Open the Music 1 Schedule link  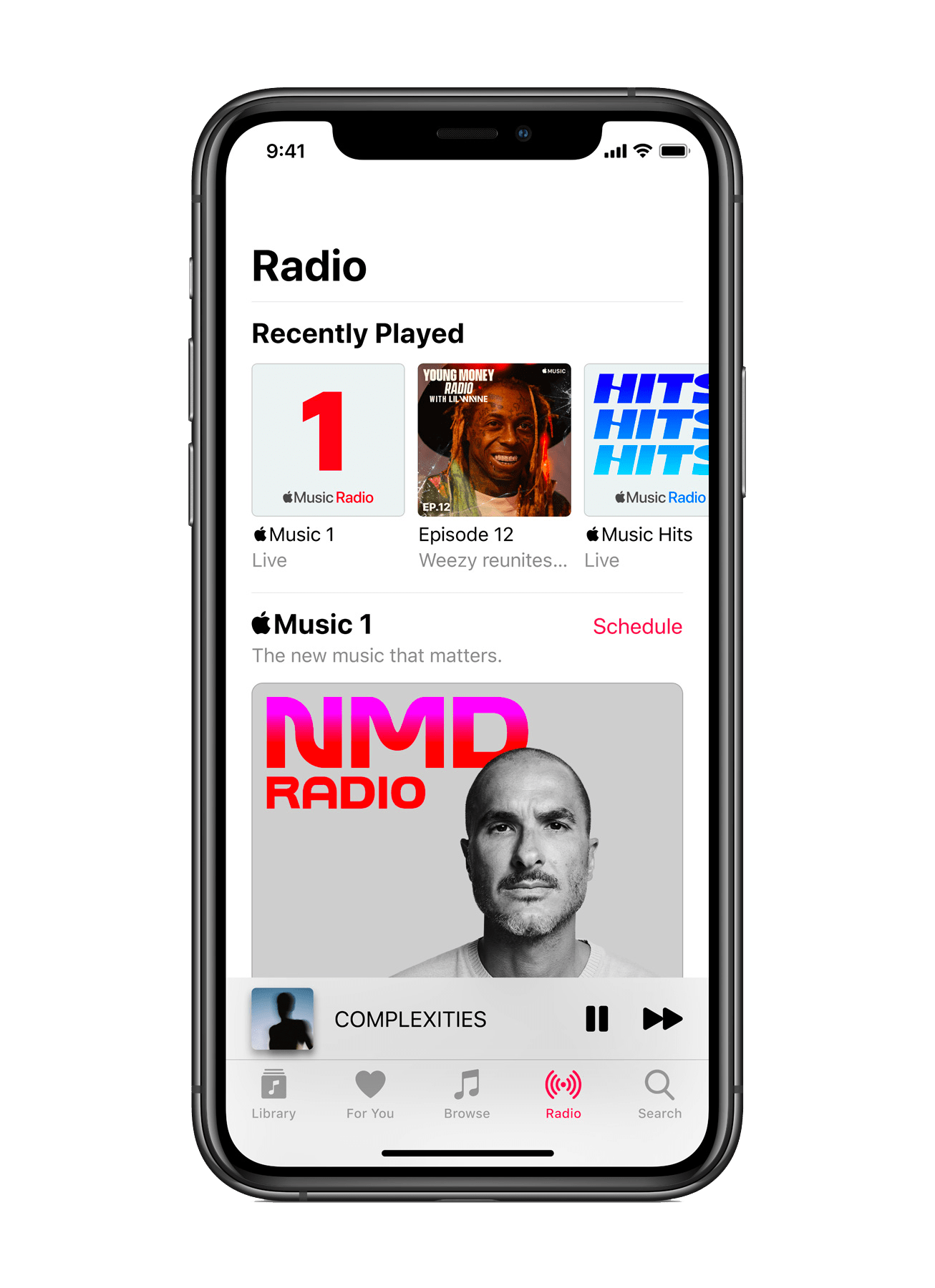coord(637,626)
